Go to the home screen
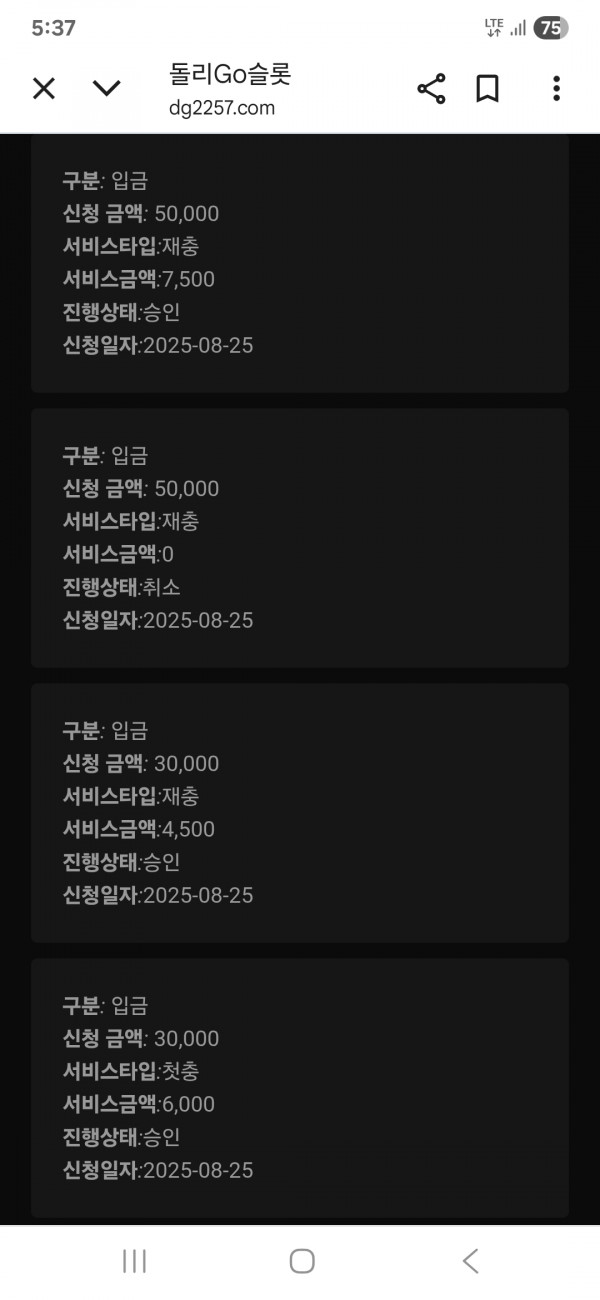Viewport: 600px width, 1300px height. pyautogui.click(x=302, y=1261)
